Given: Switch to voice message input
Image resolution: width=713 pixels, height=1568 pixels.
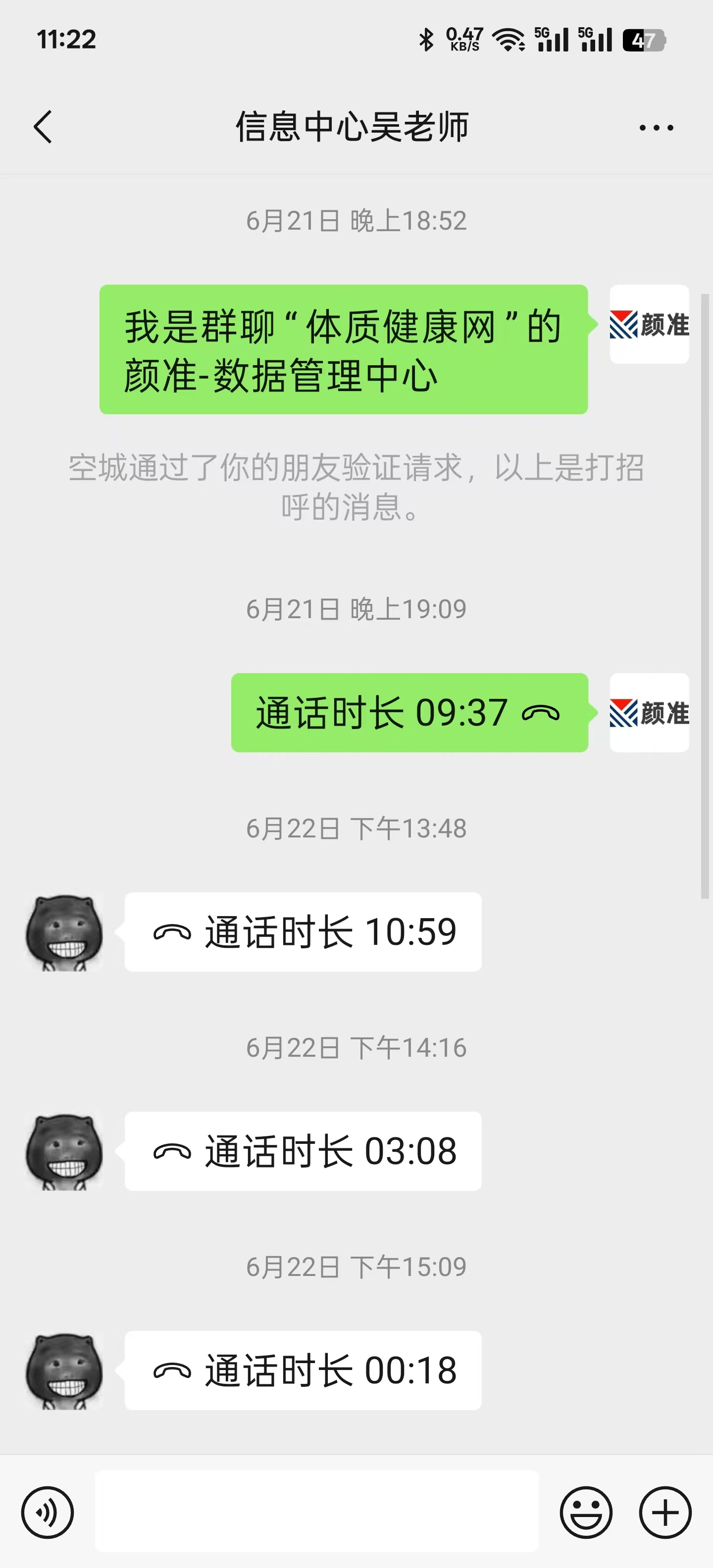Looking at the screenshot, I should (x=48, y=1512).
